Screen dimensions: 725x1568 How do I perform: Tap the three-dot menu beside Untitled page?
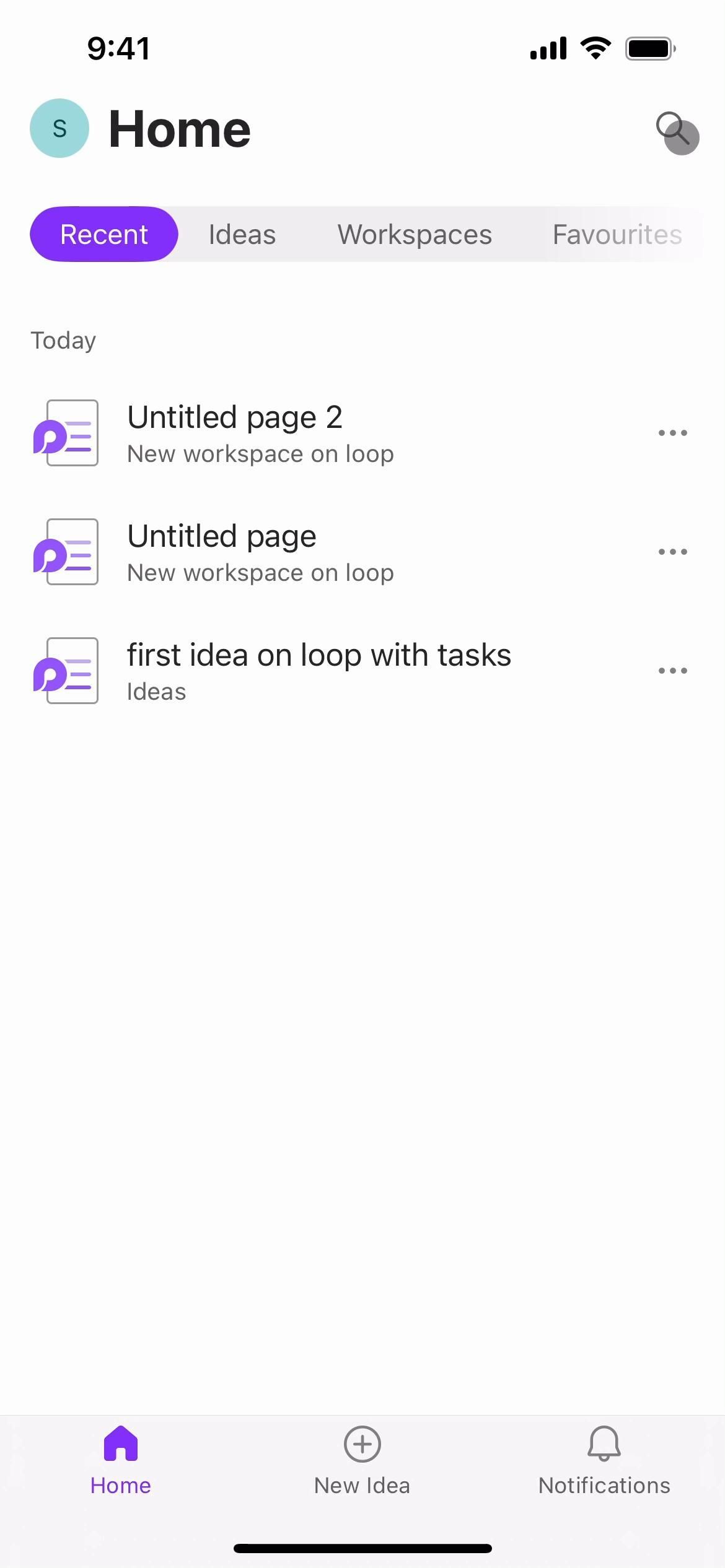pyautogui.click(x=673, y=552)
